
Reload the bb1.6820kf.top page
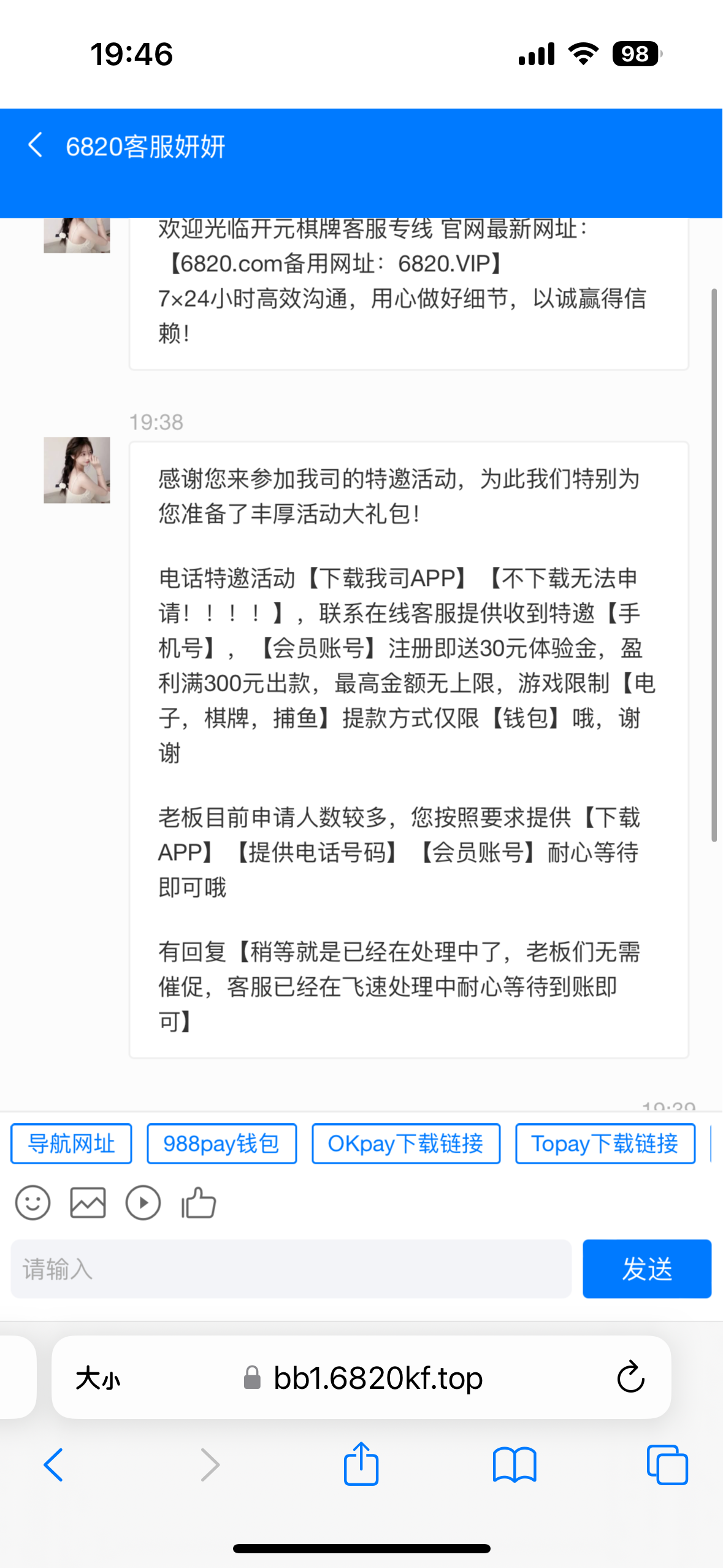pos(630,1378)
